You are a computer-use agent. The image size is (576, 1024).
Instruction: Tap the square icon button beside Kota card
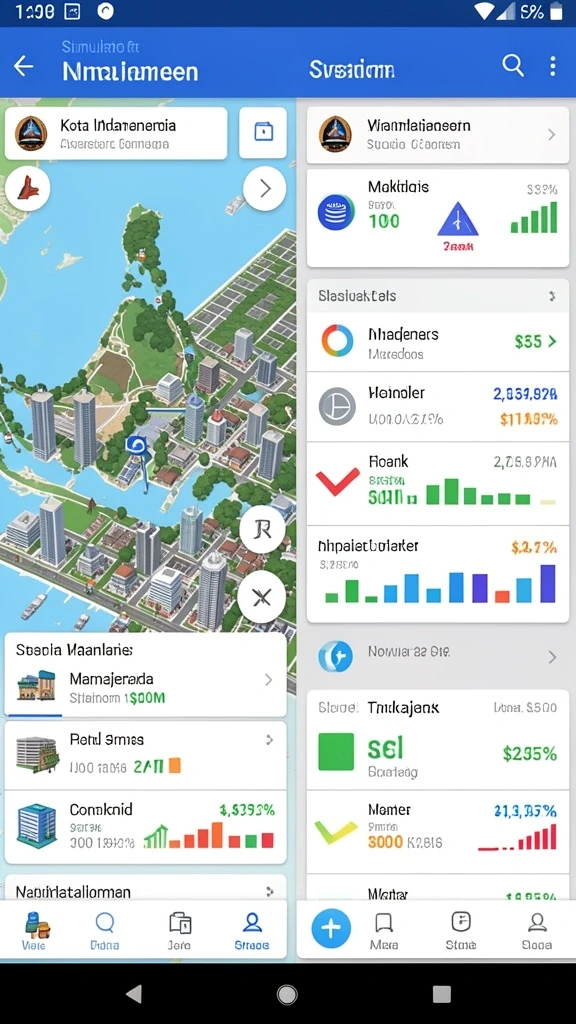click(263, 133)
